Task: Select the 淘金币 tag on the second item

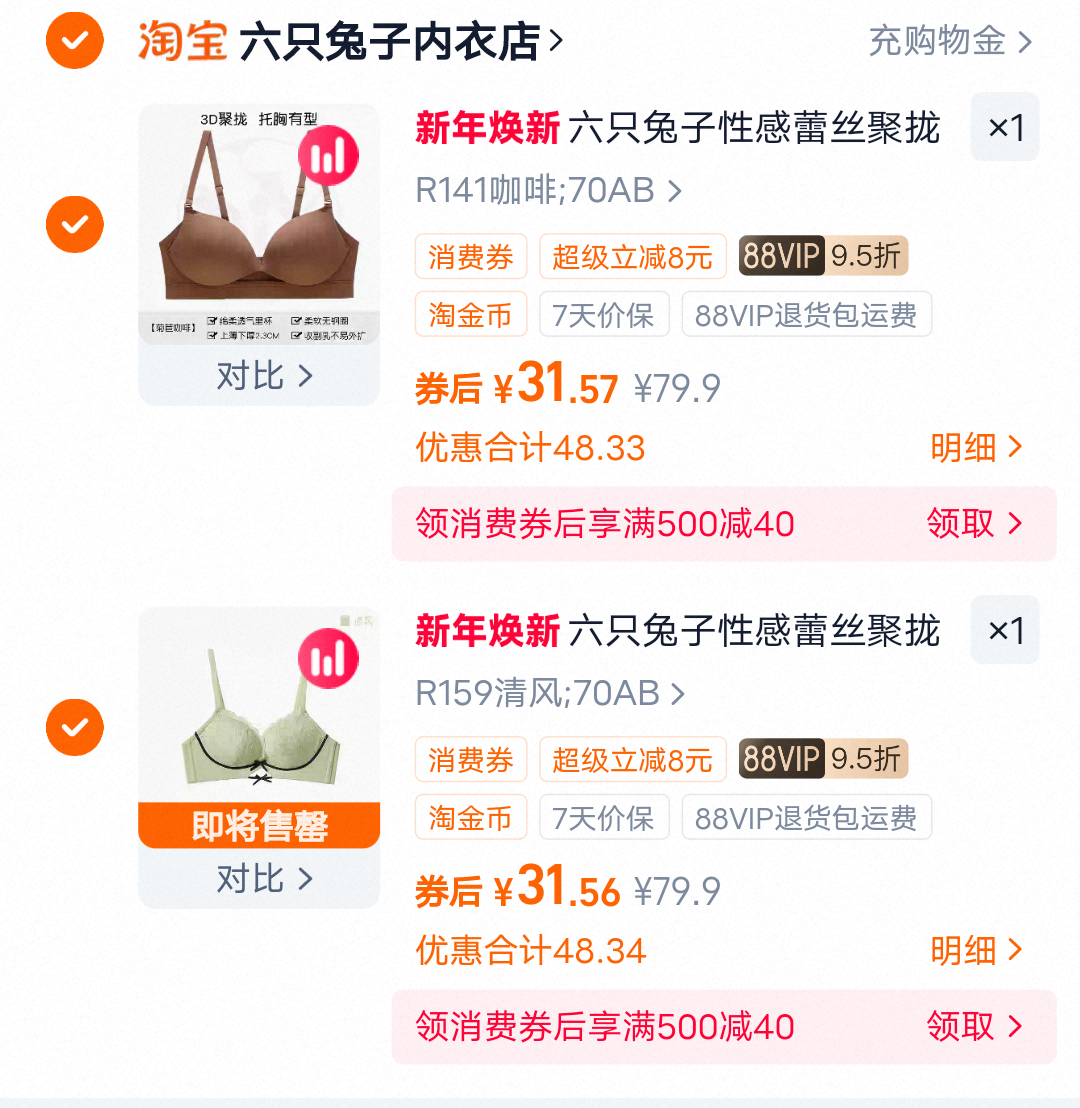Action: (470, 817)
